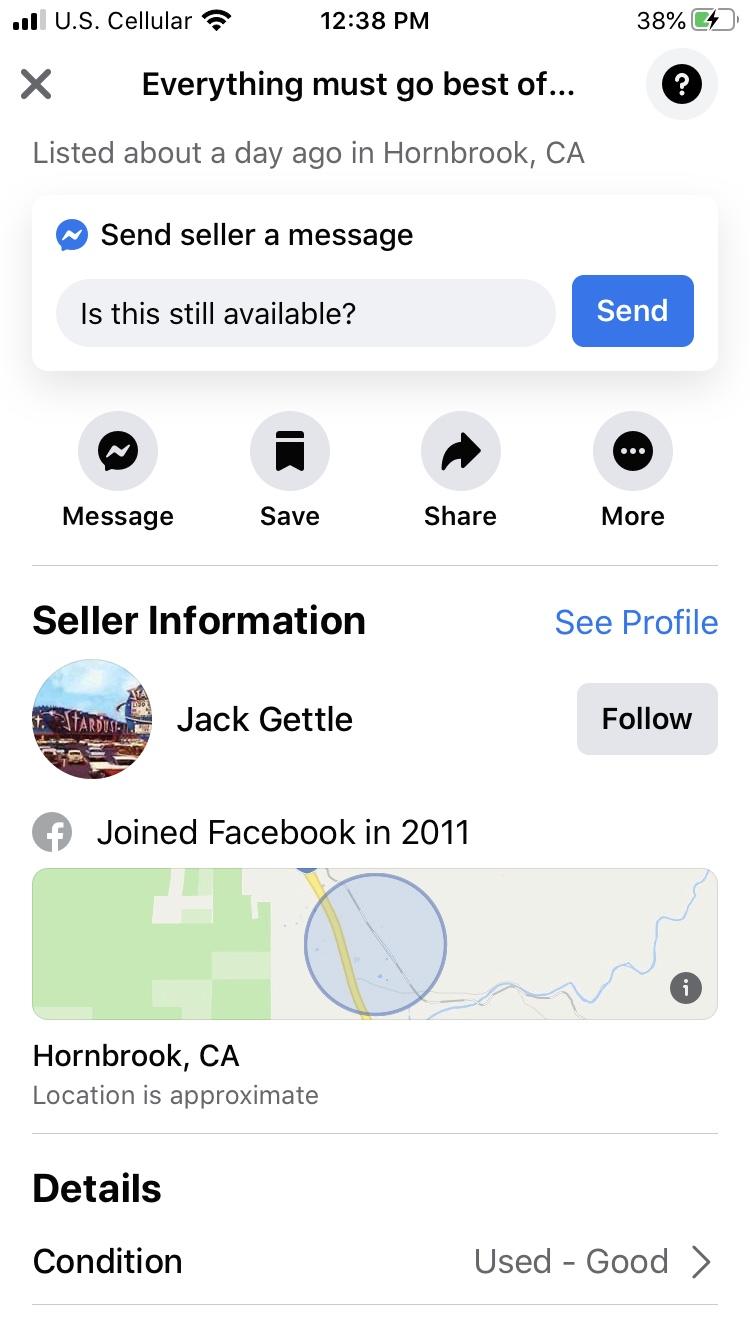Edit the 'Is this still available?' message field

tap(305, 314)
